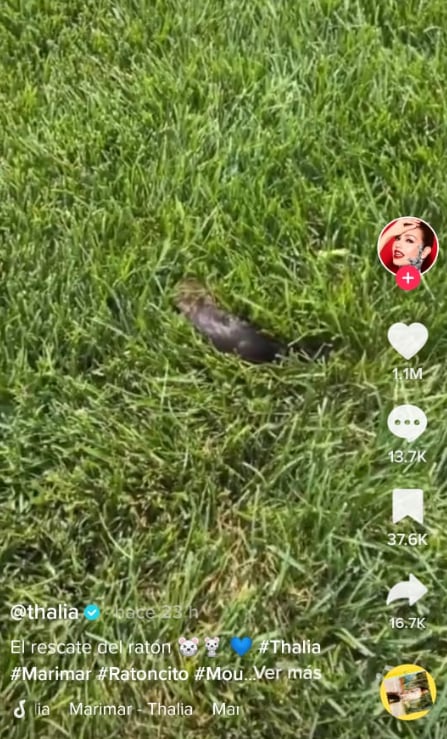Open Thalia's profile picture
The width and height of the screenshot is (447, 739).
408,246
